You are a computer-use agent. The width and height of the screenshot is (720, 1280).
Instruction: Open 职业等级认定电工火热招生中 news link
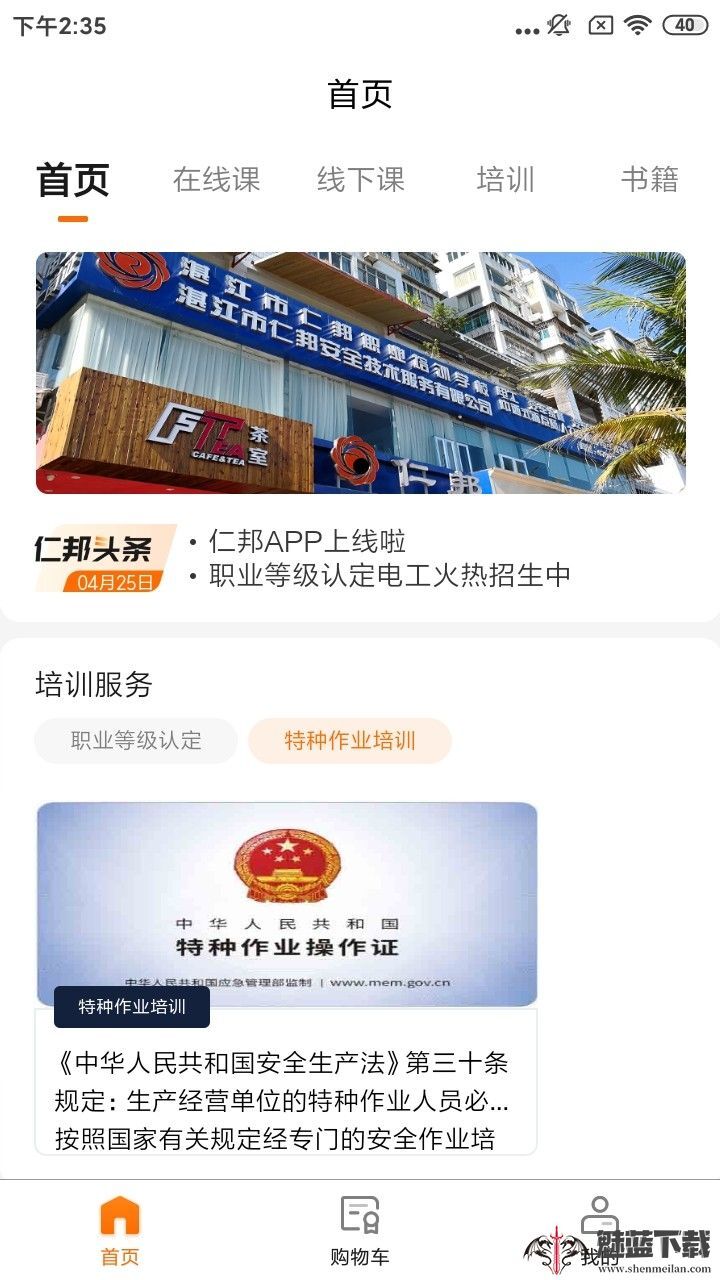(x=389, y=577)
